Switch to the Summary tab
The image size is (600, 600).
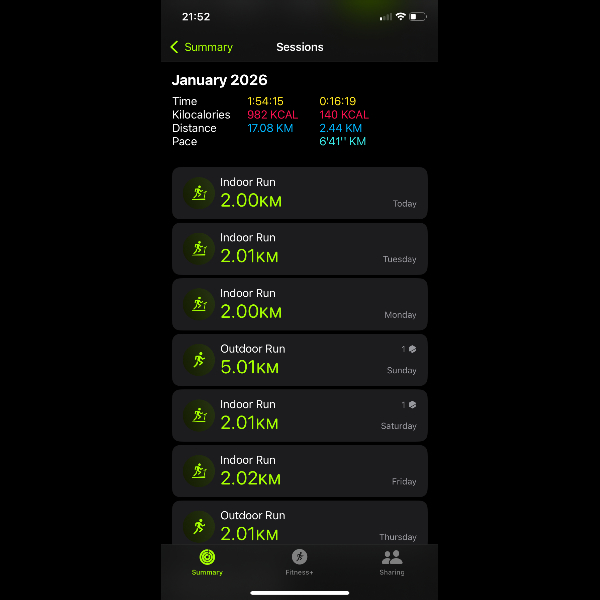[x=207, y=562]
